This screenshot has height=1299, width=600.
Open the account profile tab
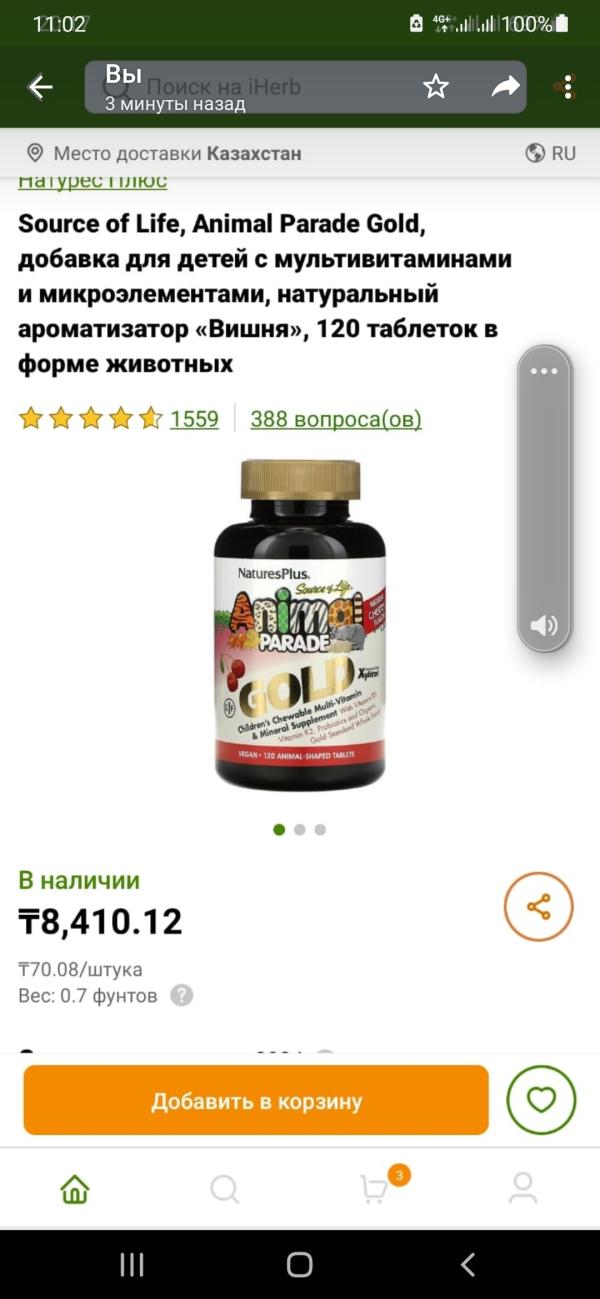pos(523,1188)
